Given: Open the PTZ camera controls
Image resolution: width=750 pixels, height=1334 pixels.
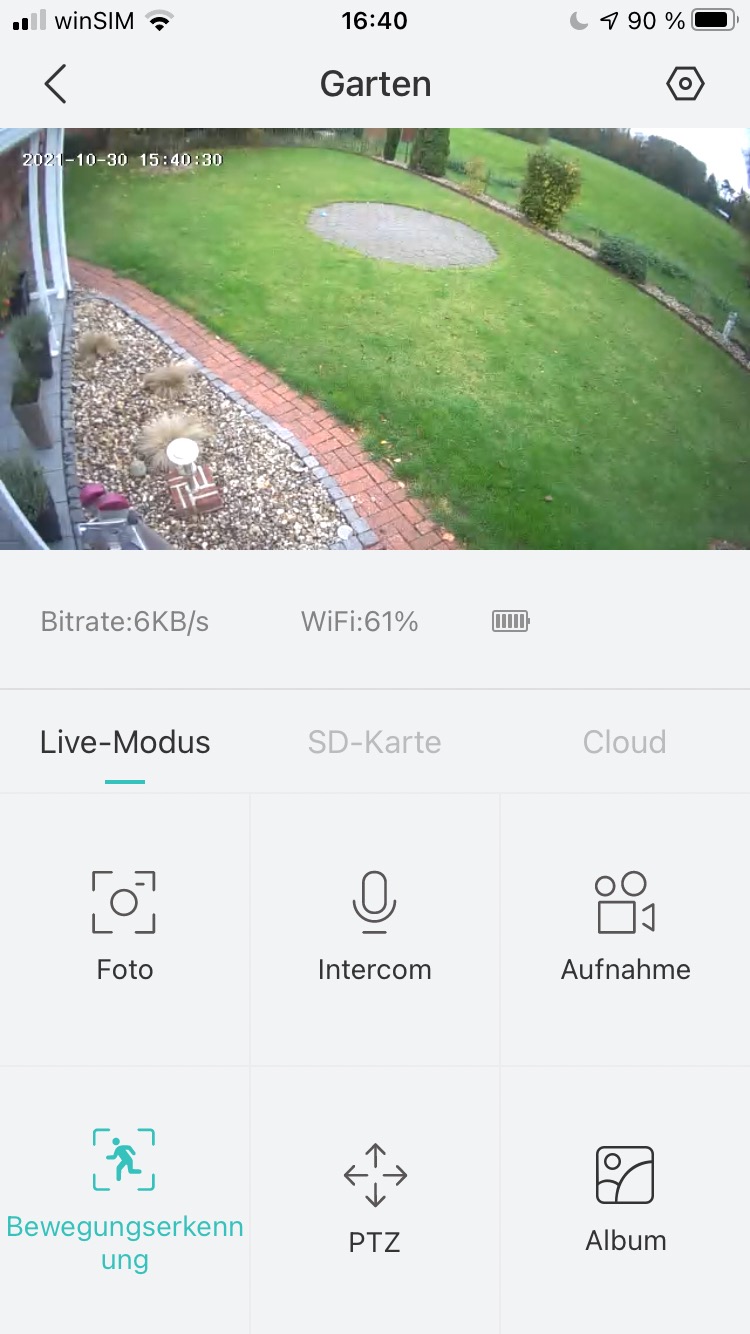Looking at the screenshot, I should 375,1200.
